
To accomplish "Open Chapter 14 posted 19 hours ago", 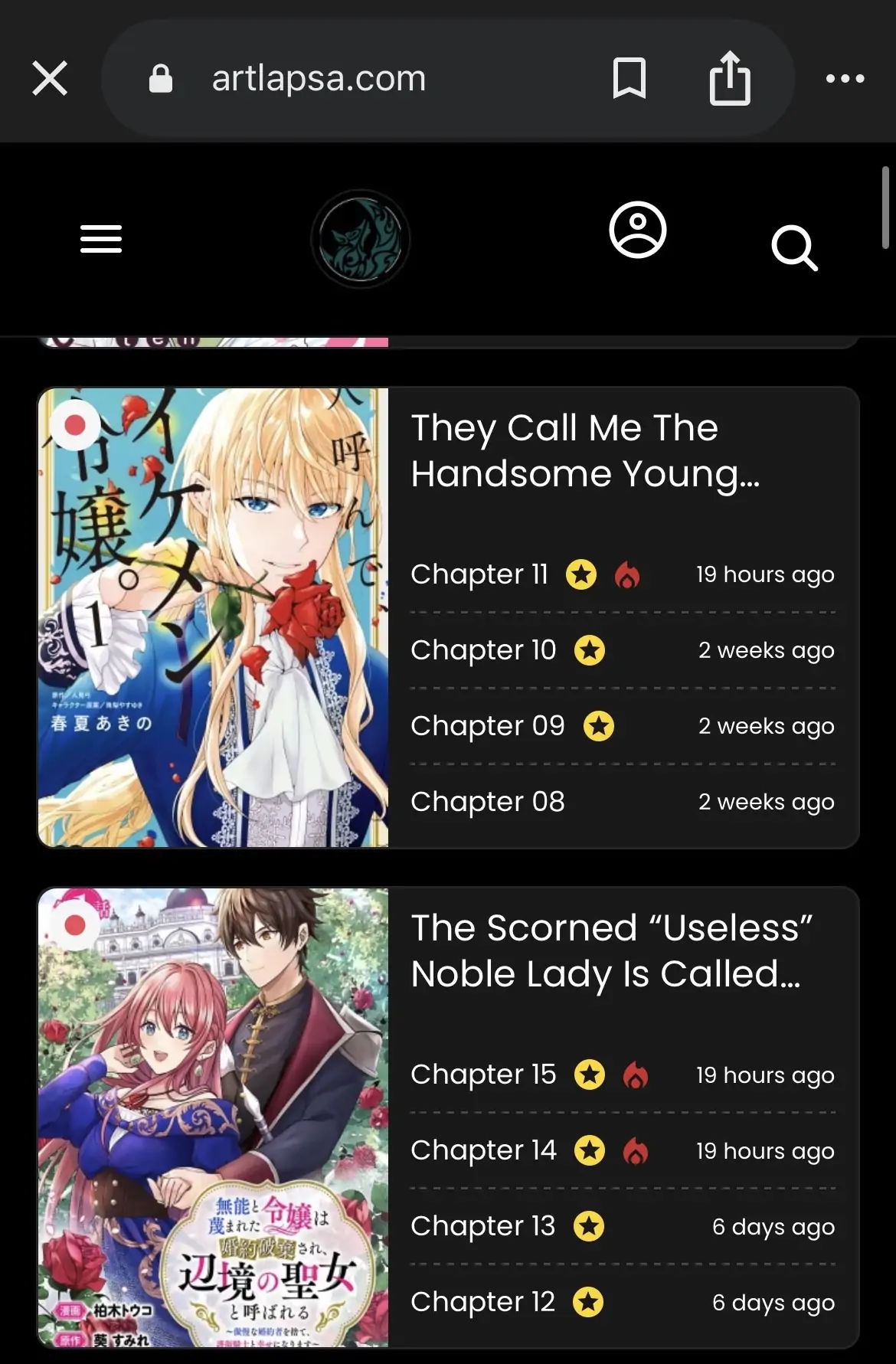I will pos(483,1150).
